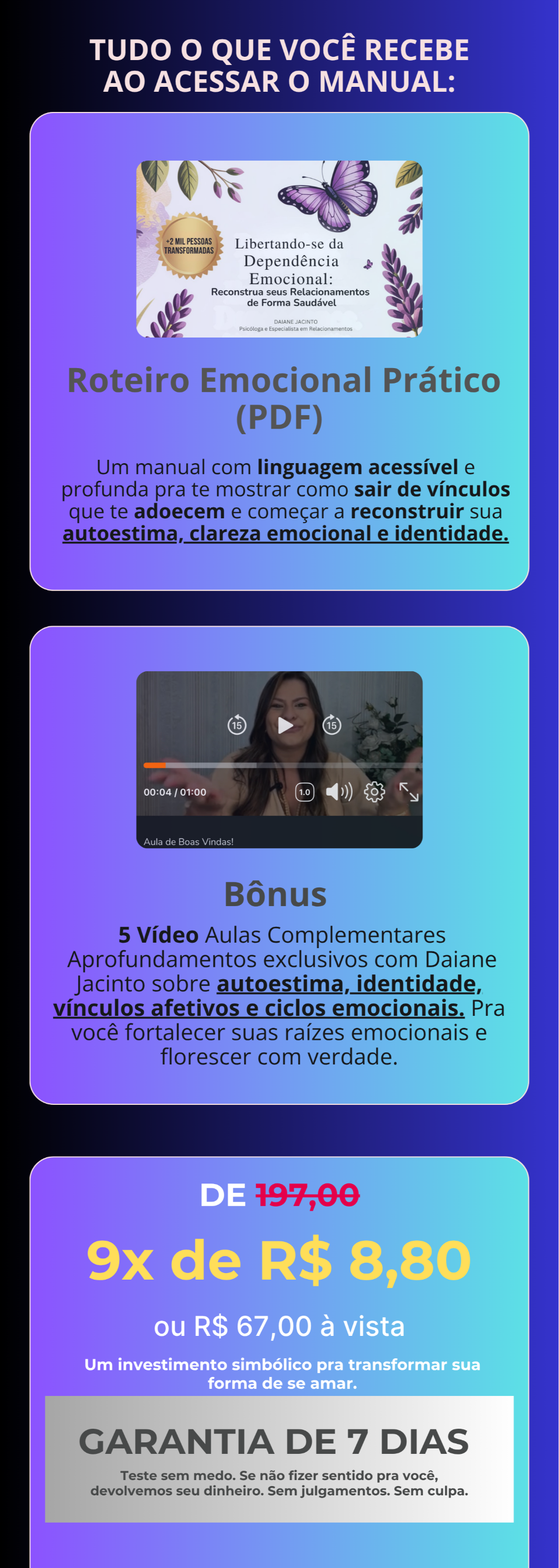
Task: Skip forward 15 seconds in the video
Action: pyautogui.click(x=331, y=725)
